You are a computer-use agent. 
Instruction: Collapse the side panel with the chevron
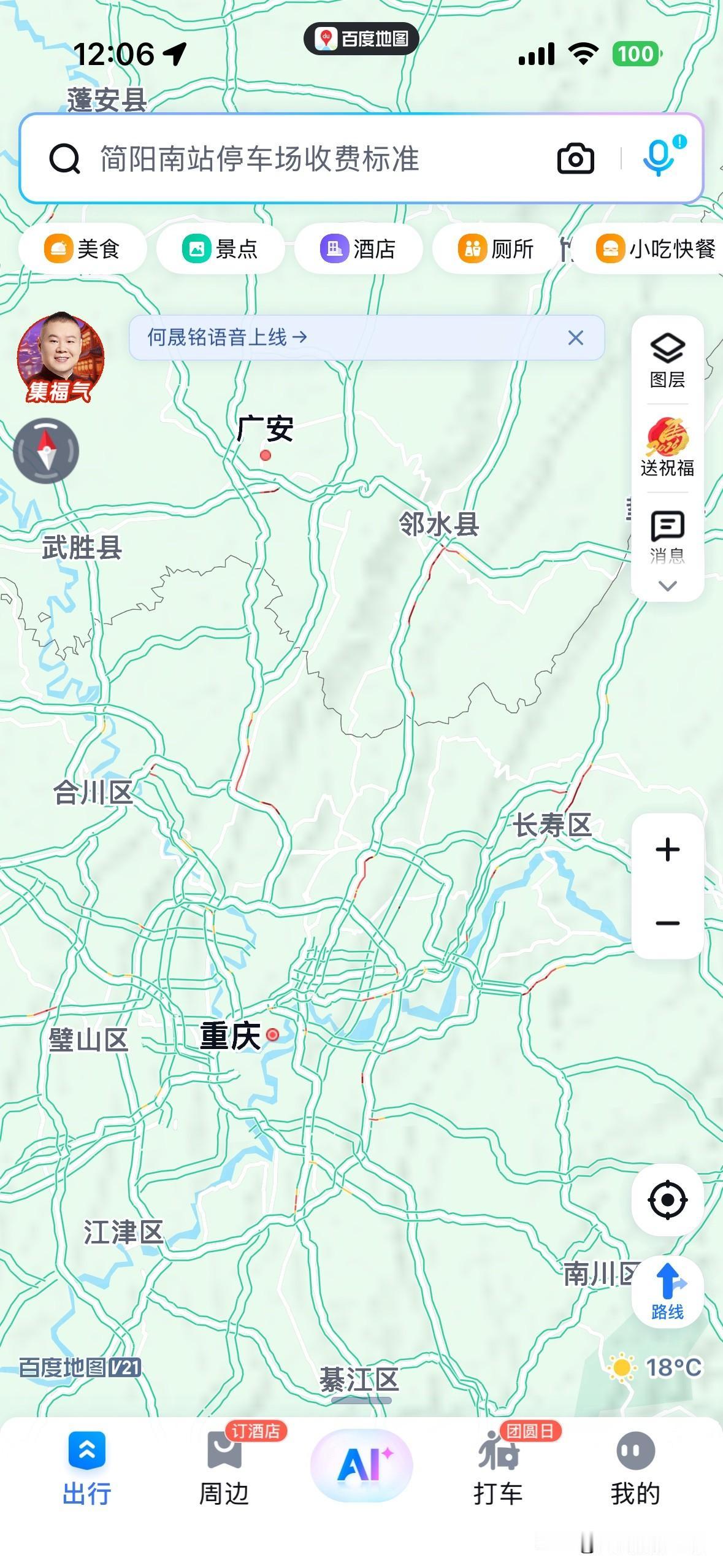[667, 586]
